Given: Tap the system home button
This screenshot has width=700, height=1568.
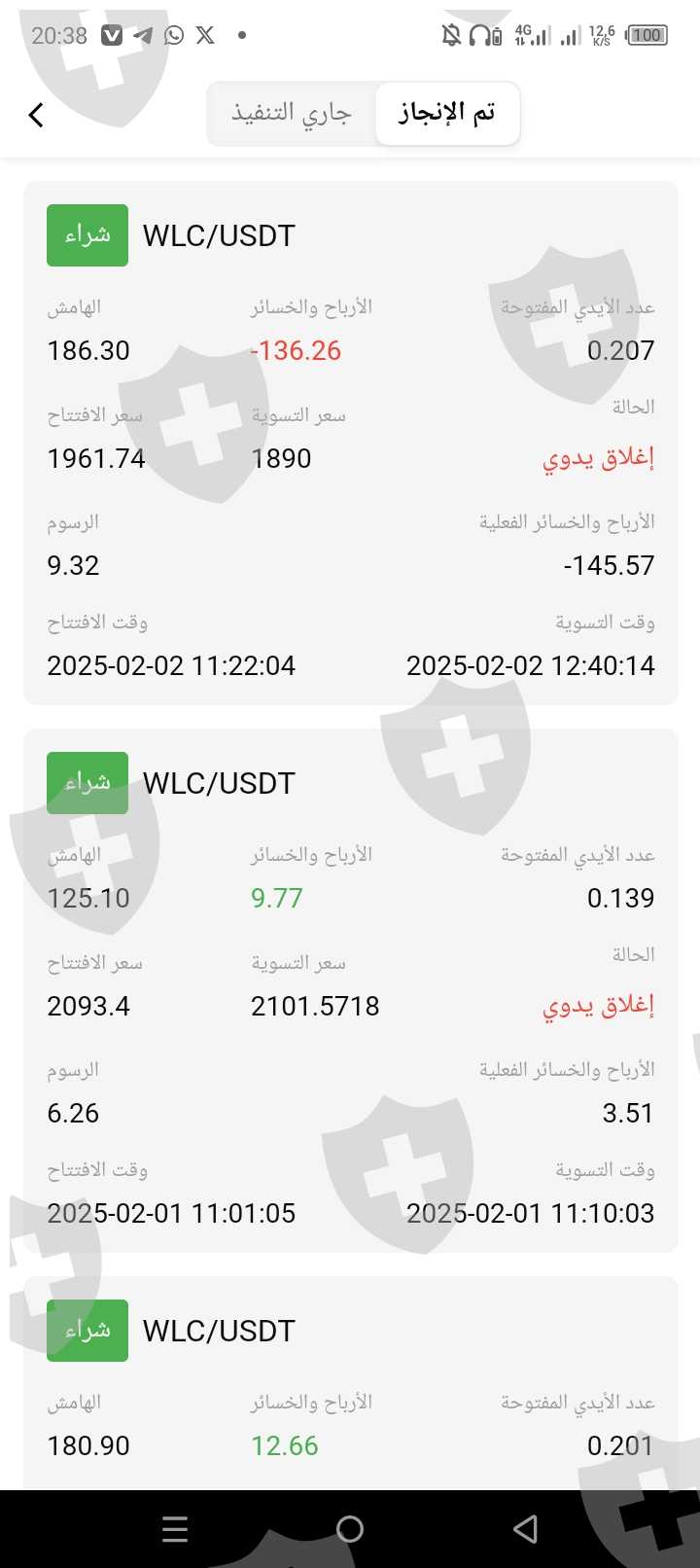Looking at the screenshot, I should (350, 1529).
